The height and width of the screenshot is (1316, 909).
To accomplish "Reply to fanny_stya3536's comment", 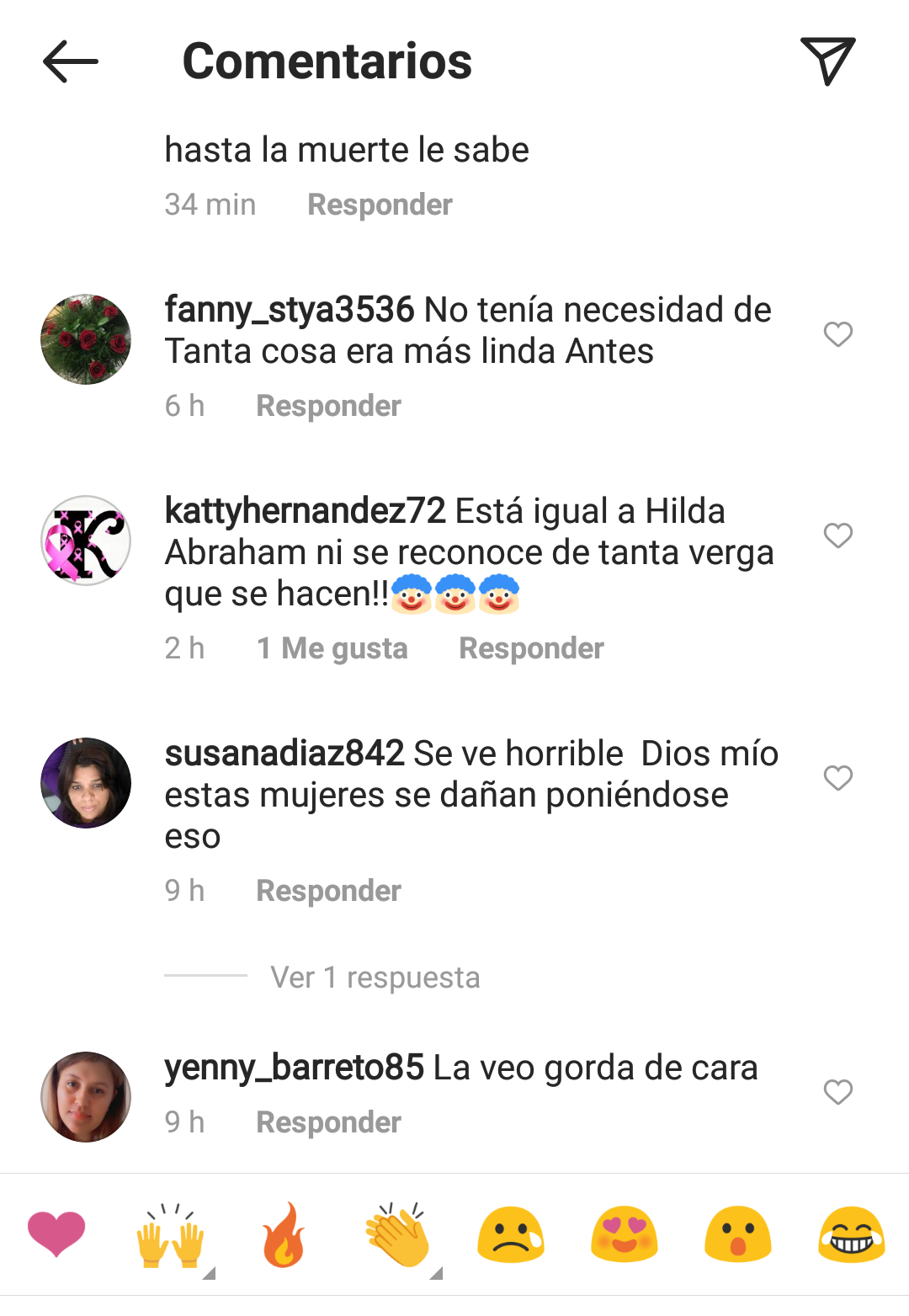I will 328,406.
